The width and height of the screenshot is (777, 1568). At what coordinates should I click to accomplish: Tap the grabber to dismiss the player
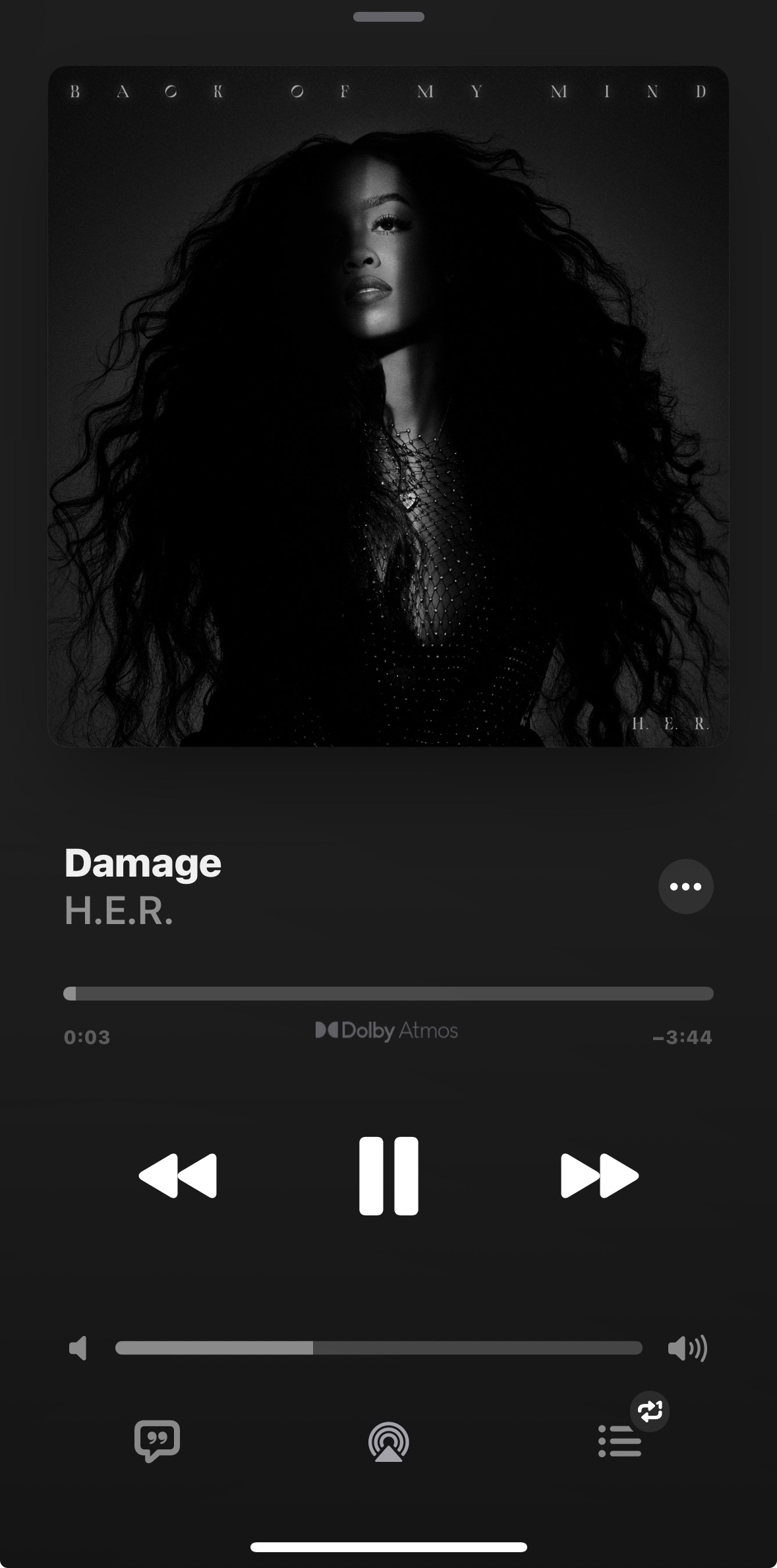388,17
